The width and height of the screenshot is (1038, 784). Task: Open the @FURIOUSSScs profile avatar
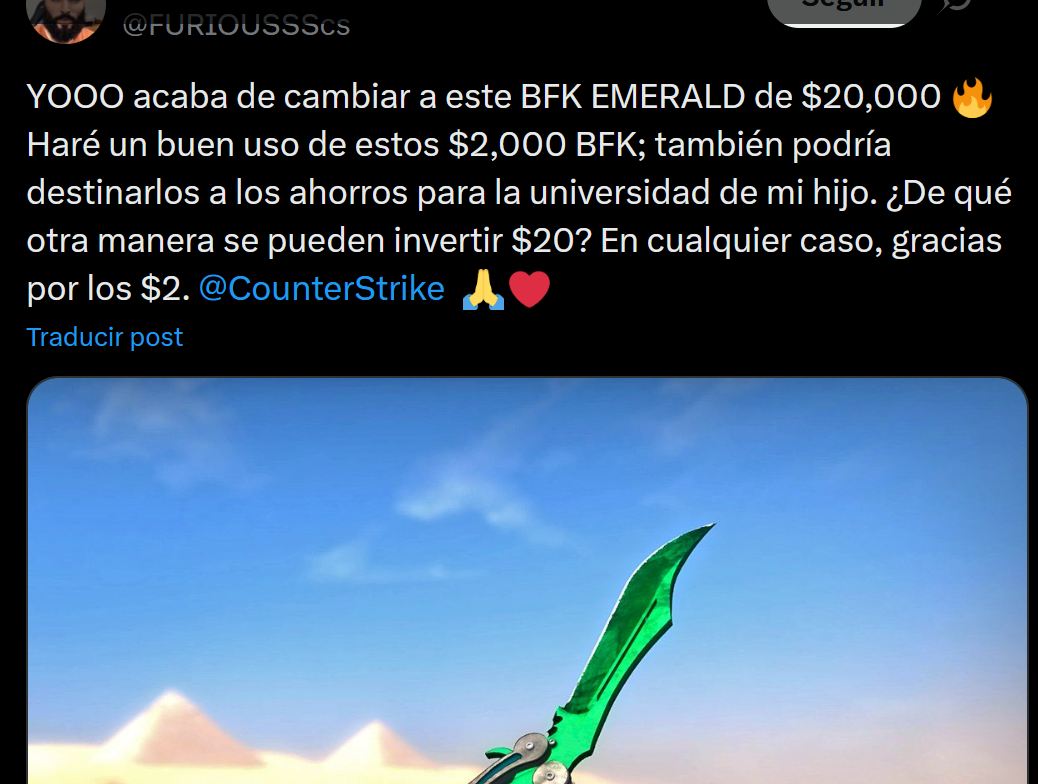64,18
